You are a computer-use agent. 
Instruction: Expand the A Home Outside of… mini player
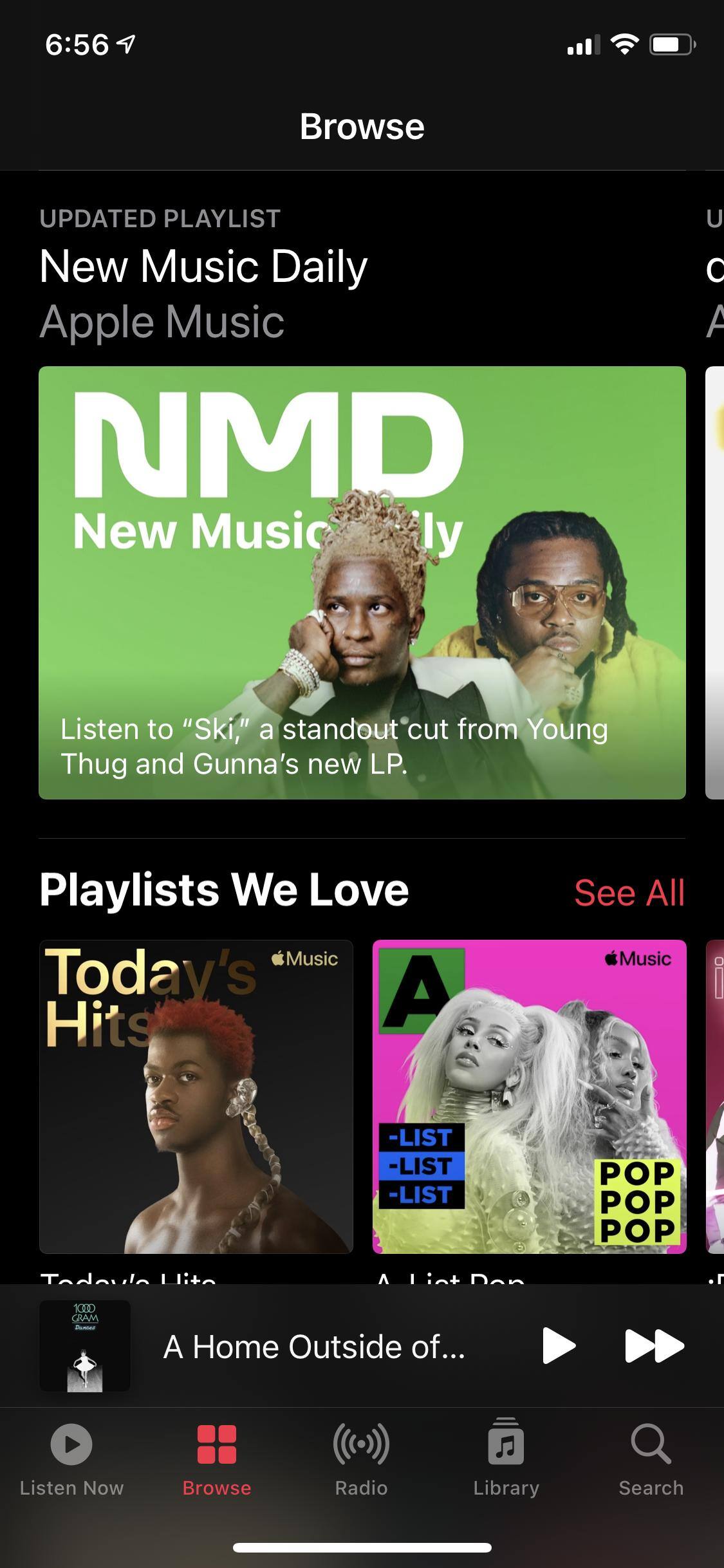tap(313, 1347)
